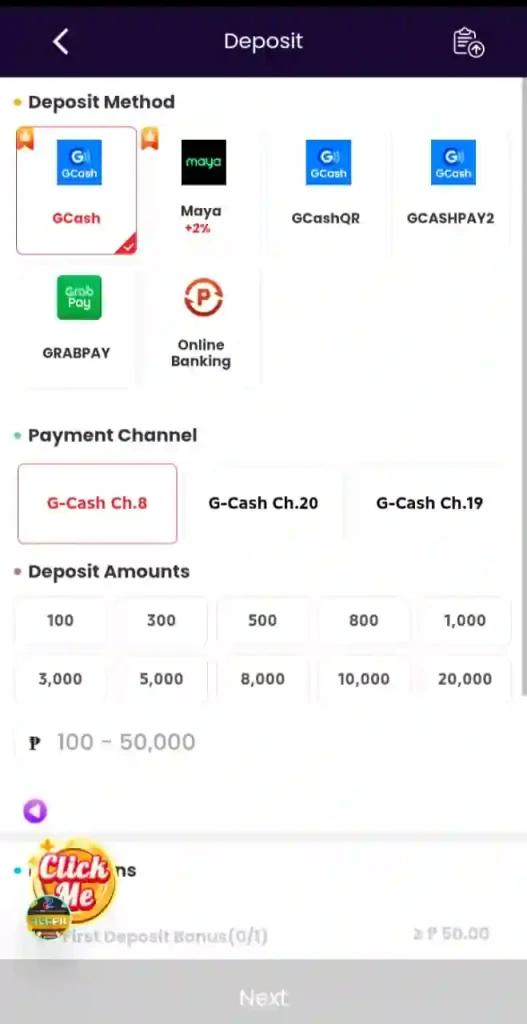Select the 3,000 deposit amount
Image resolution: width=527 pixels, height=1024 pixels.
click(x=60, y=679)
